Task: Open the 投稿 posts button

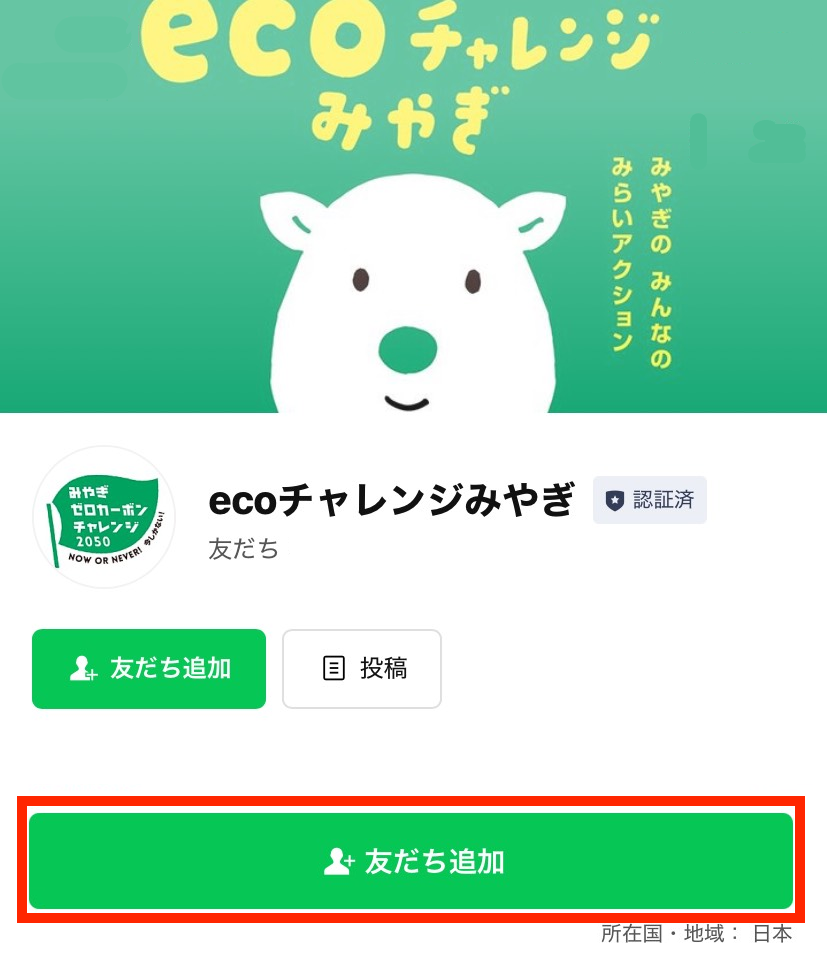Action: [362, 669]
